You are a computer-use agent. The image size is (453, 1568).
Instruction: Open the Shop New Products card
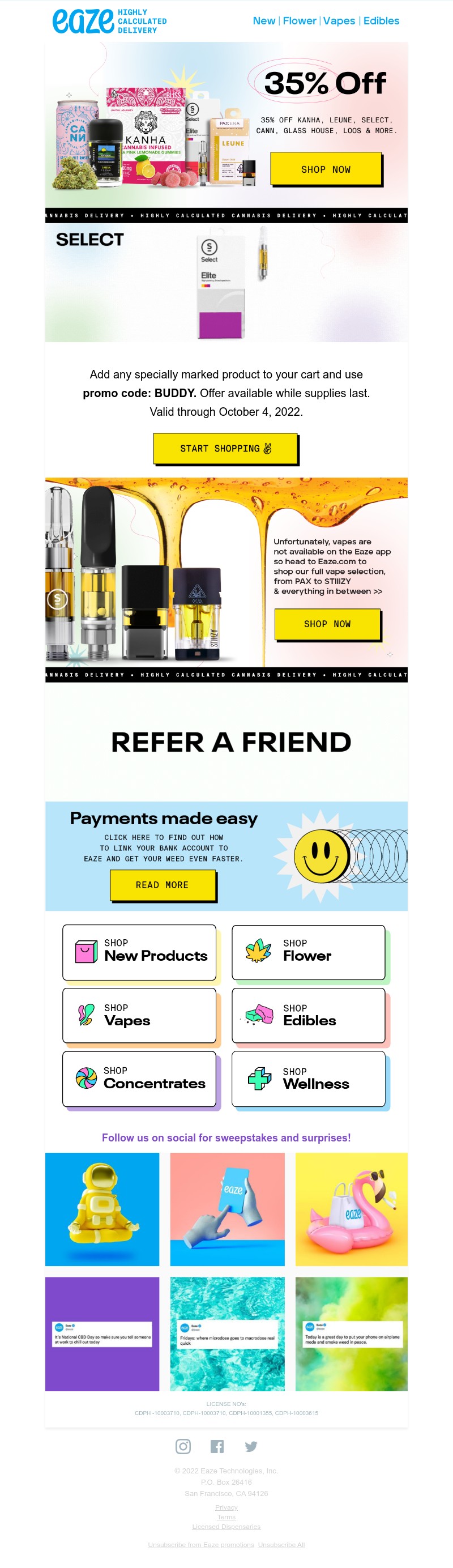(139, 952)
